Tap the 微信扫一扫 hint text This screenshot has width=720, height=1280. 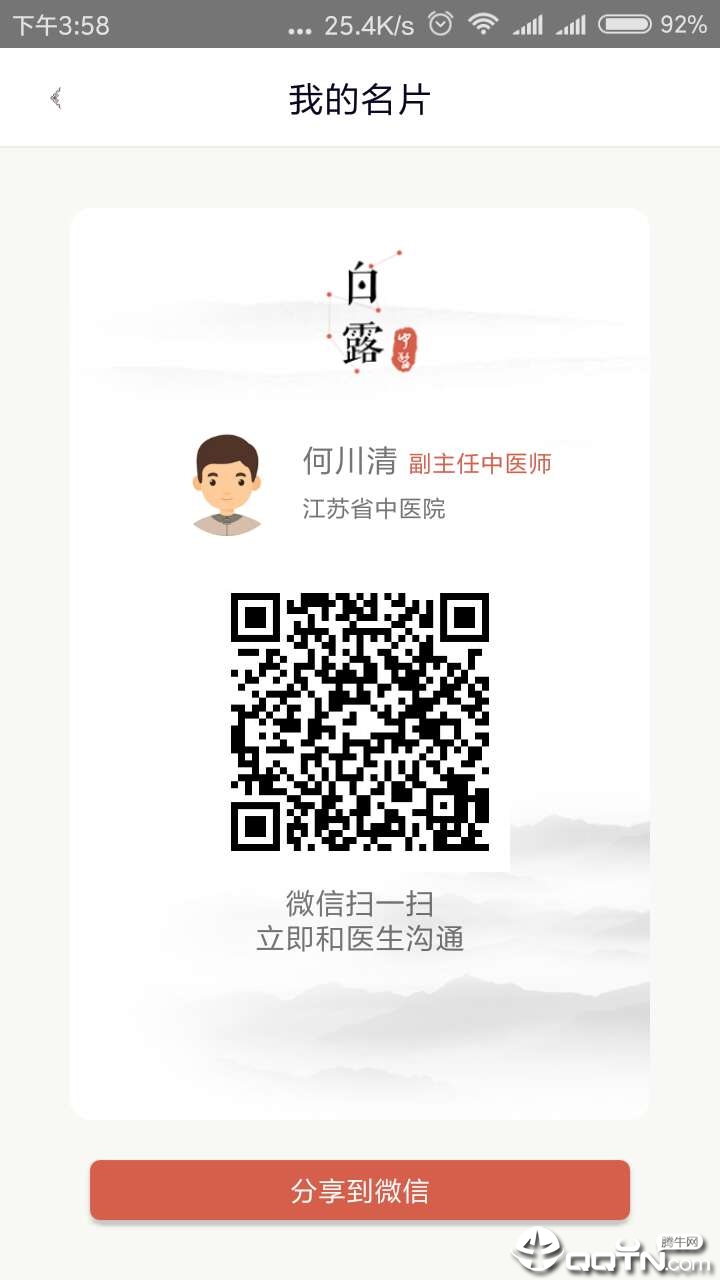(x=357, y=903)
